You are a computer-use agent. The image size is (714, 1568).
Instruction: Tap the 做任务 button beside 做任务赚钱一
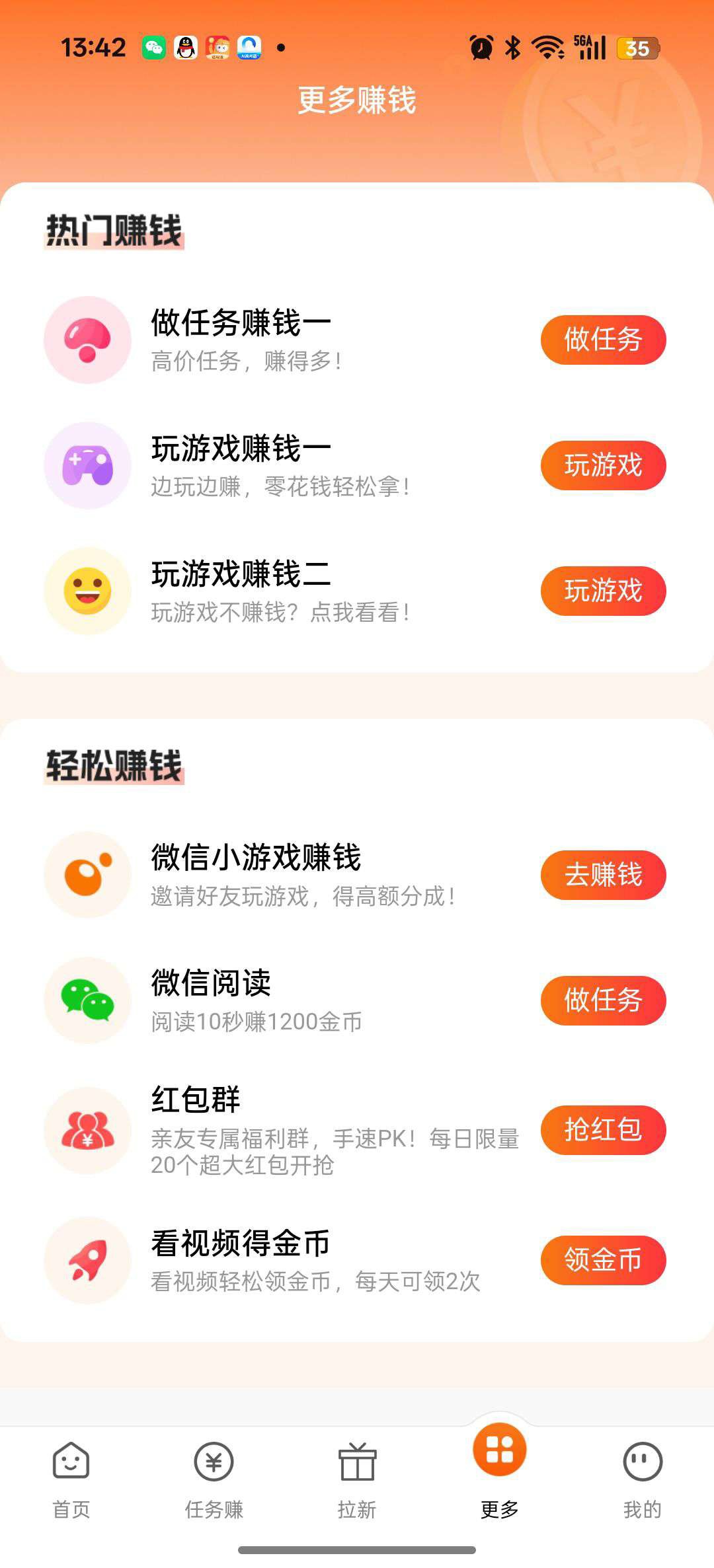[x=603, y=340]
